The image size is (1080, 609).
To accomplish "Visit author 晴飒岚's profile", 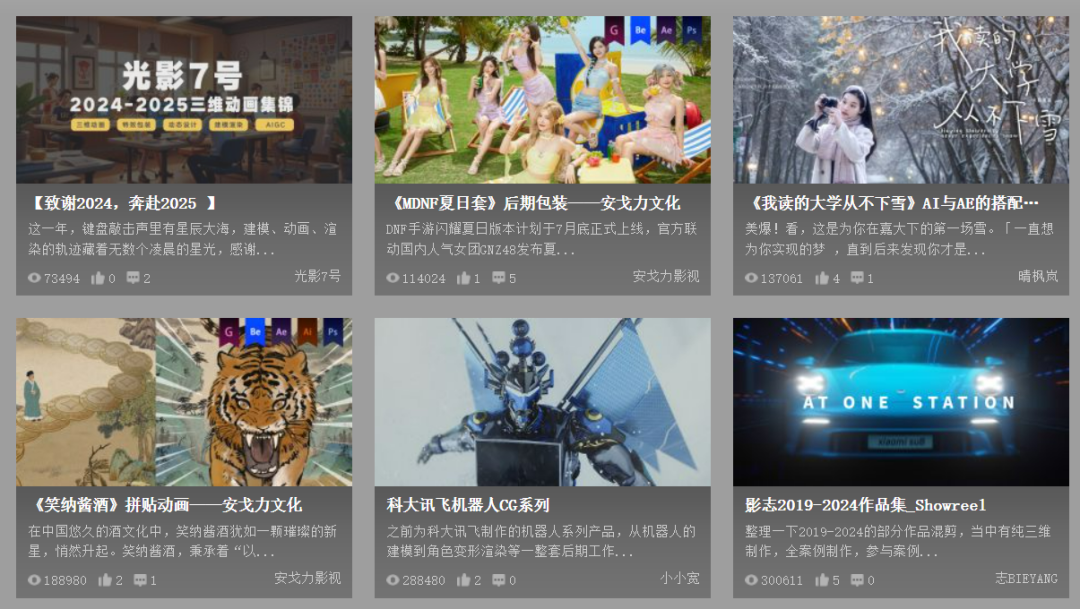I will [1037, 276].
